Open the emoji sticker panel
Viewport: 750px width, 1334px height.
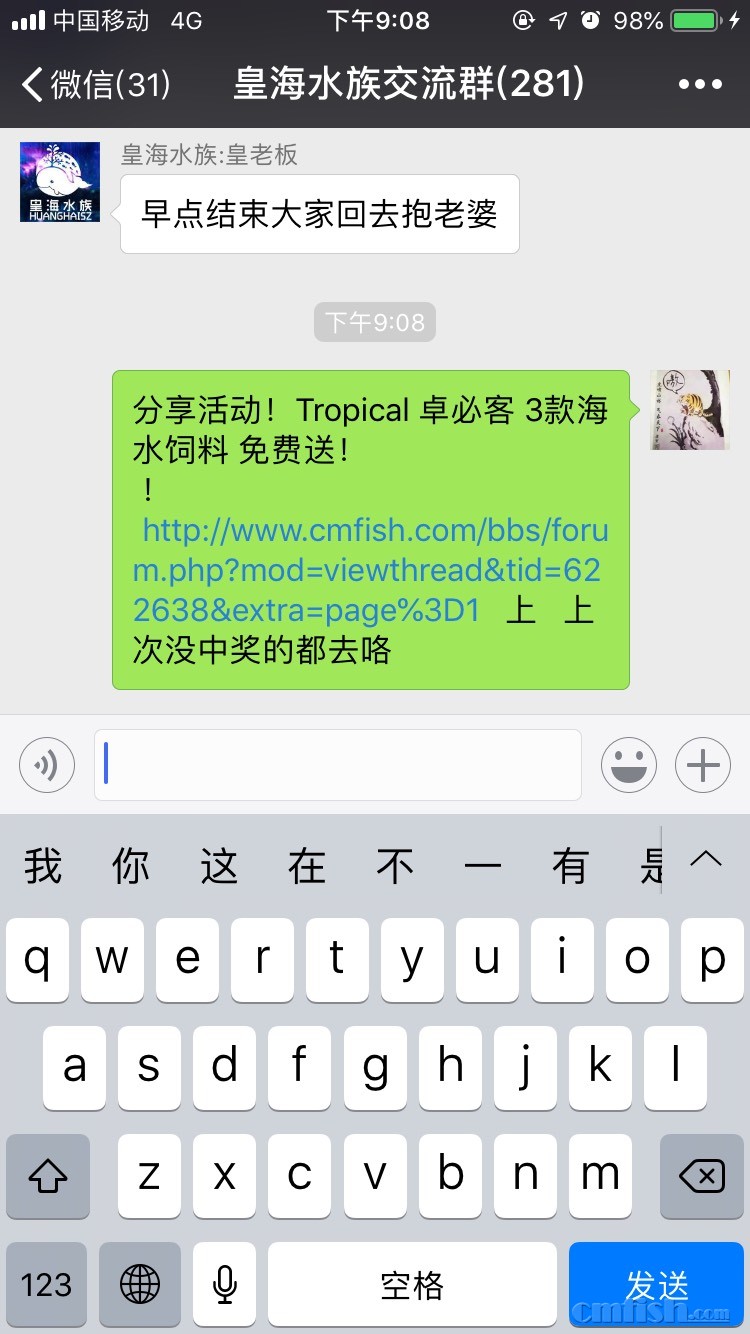pos(628,766)
